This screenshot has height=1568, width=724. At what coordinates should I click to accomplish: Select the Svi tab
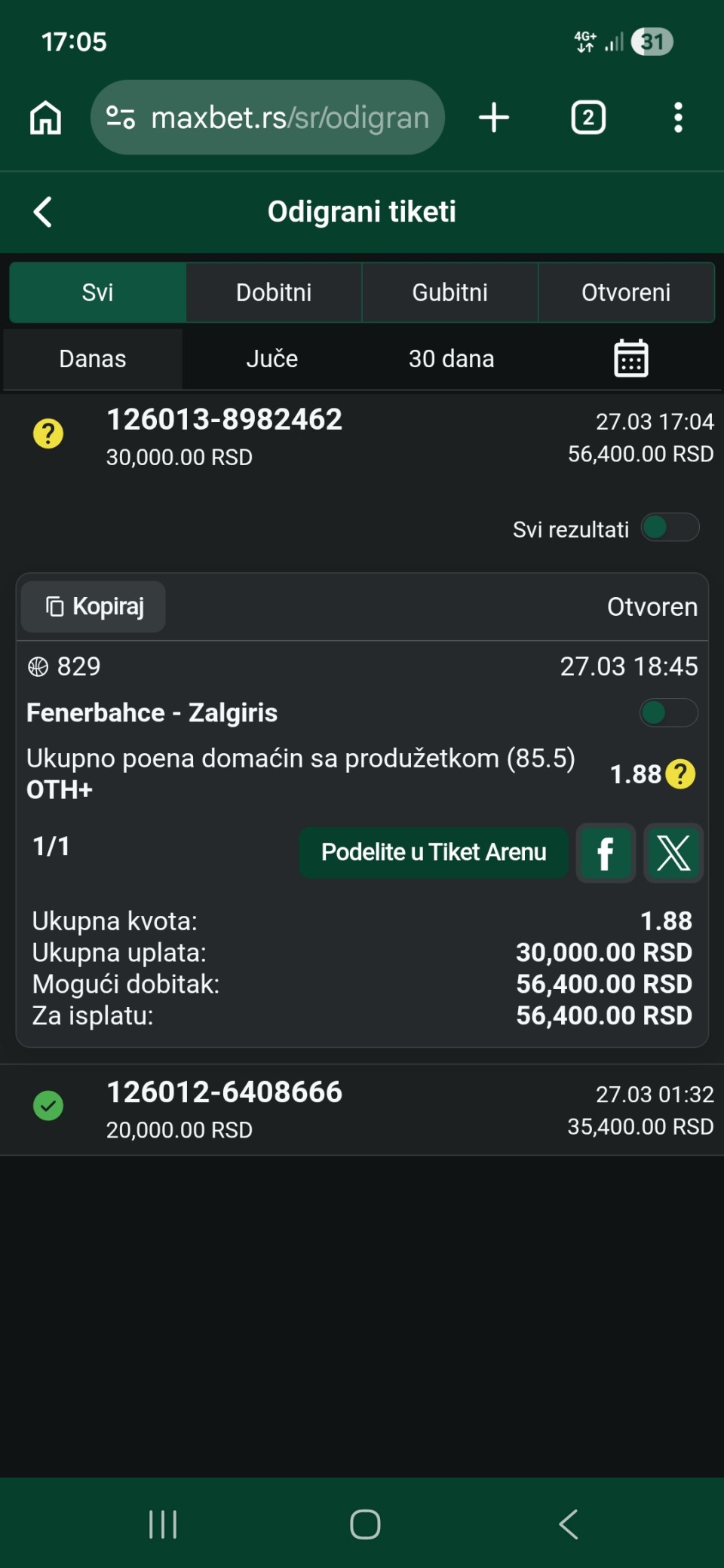tap(97, 292)
